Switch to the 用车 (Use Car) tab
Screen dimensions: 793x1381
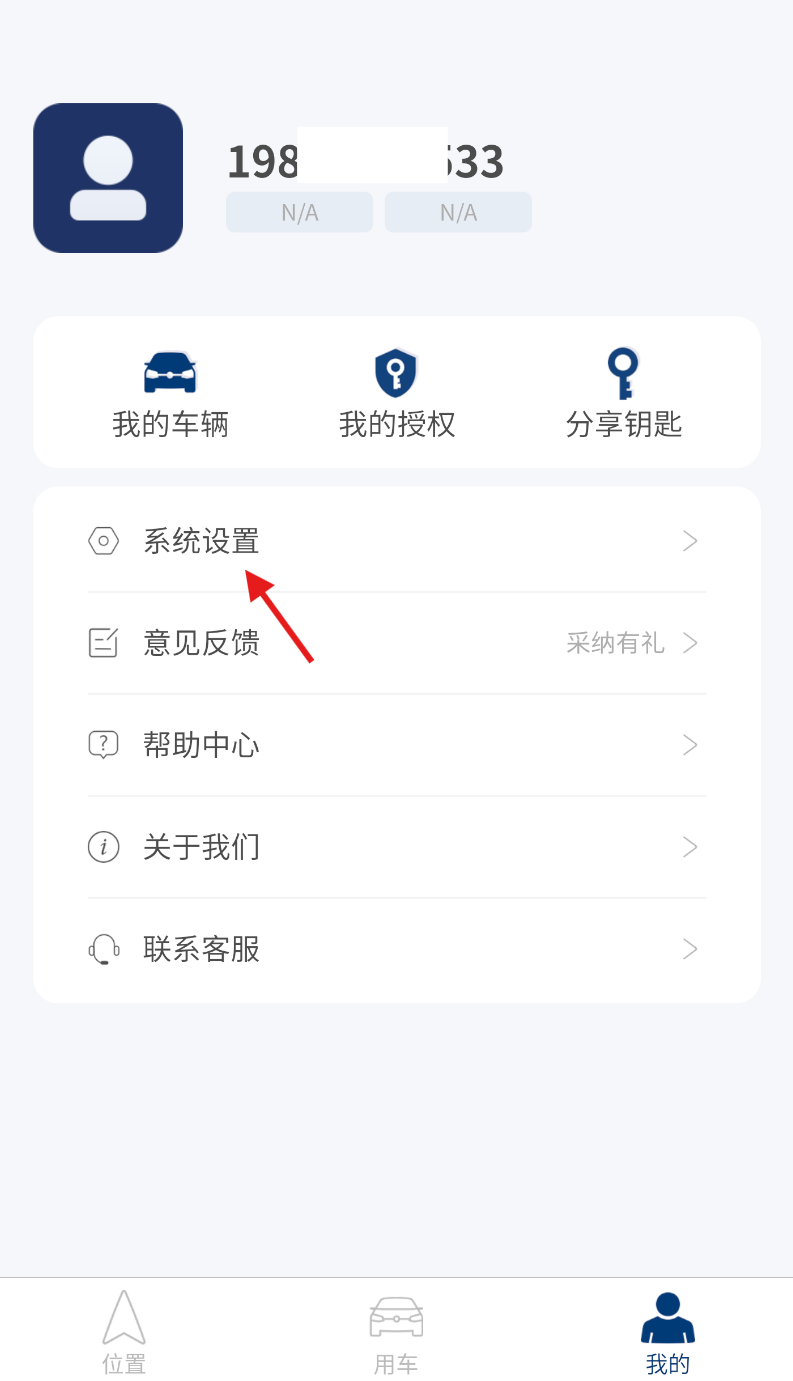[x=396, y=1331]
